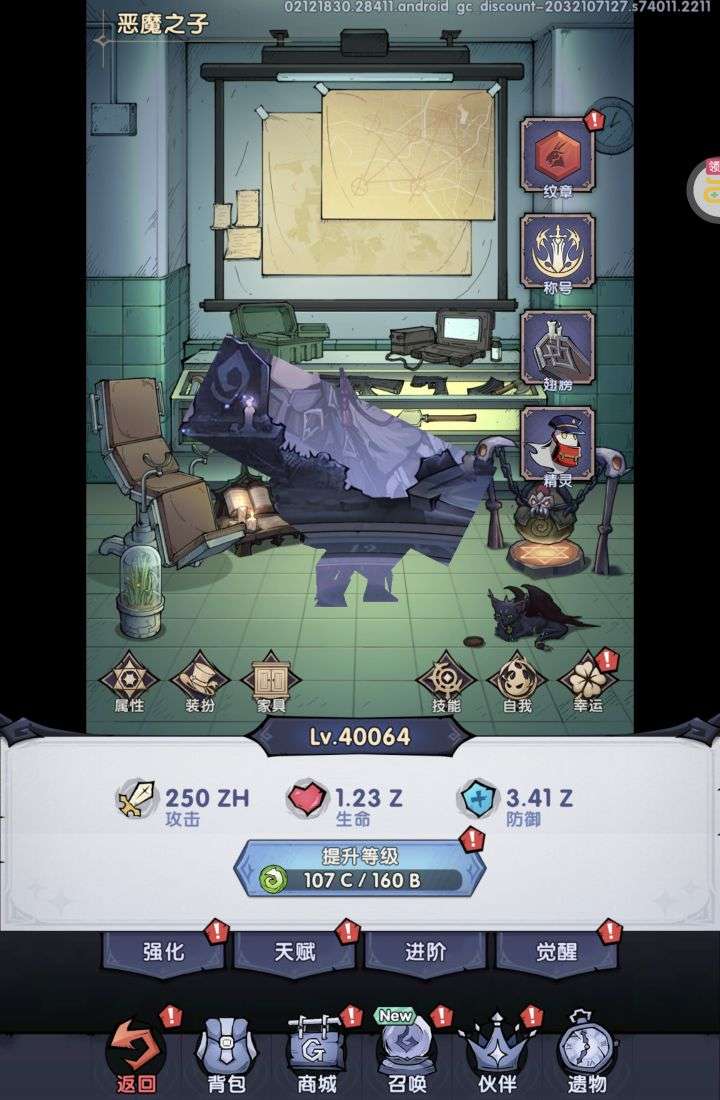Tap 提升等级 to level up

pos(359,868)
